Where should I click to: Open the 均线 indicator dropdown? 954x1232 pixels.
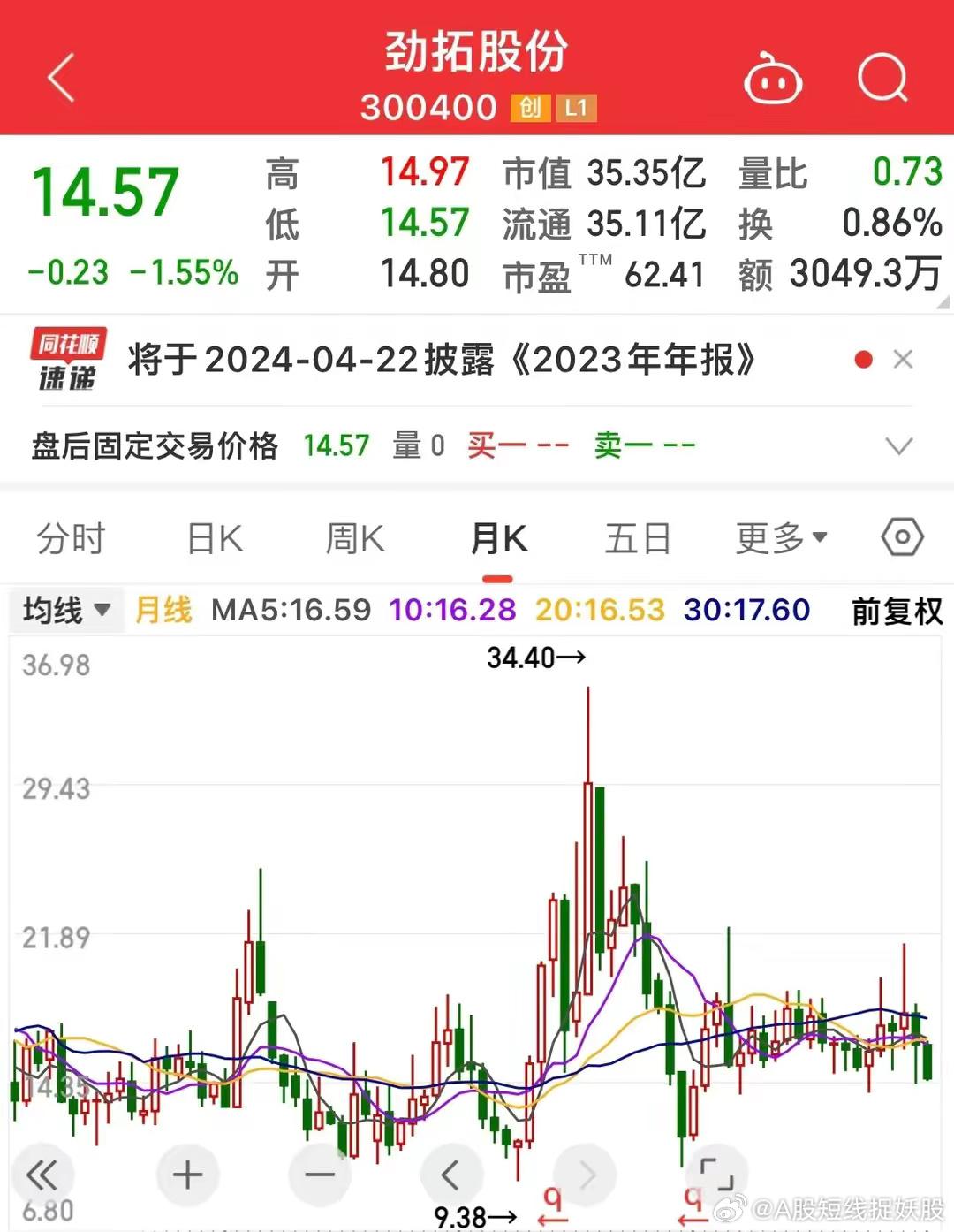click(66, 610)
